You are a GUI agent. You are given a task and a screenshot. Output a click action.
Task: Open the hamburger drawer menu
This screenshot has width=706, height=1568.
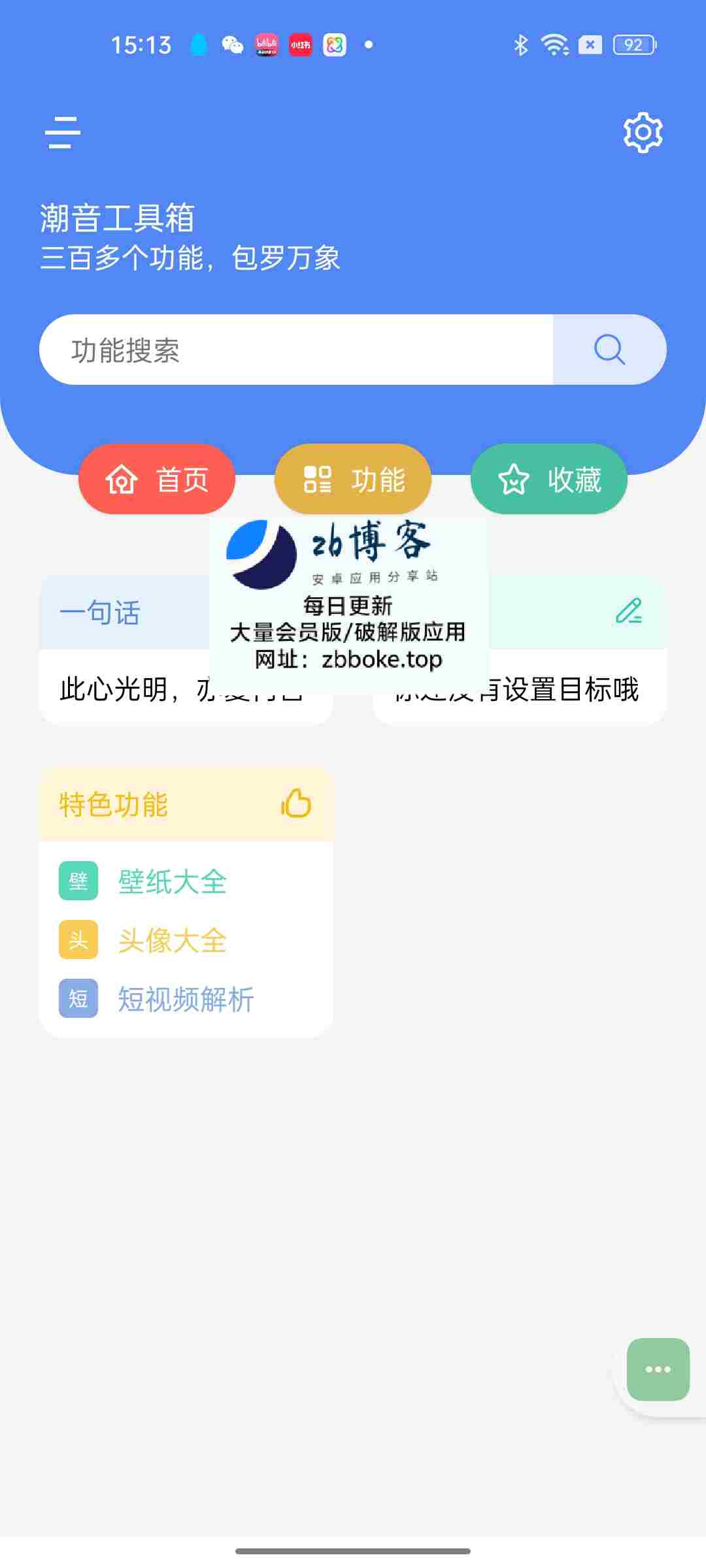(x=63, y=133)
